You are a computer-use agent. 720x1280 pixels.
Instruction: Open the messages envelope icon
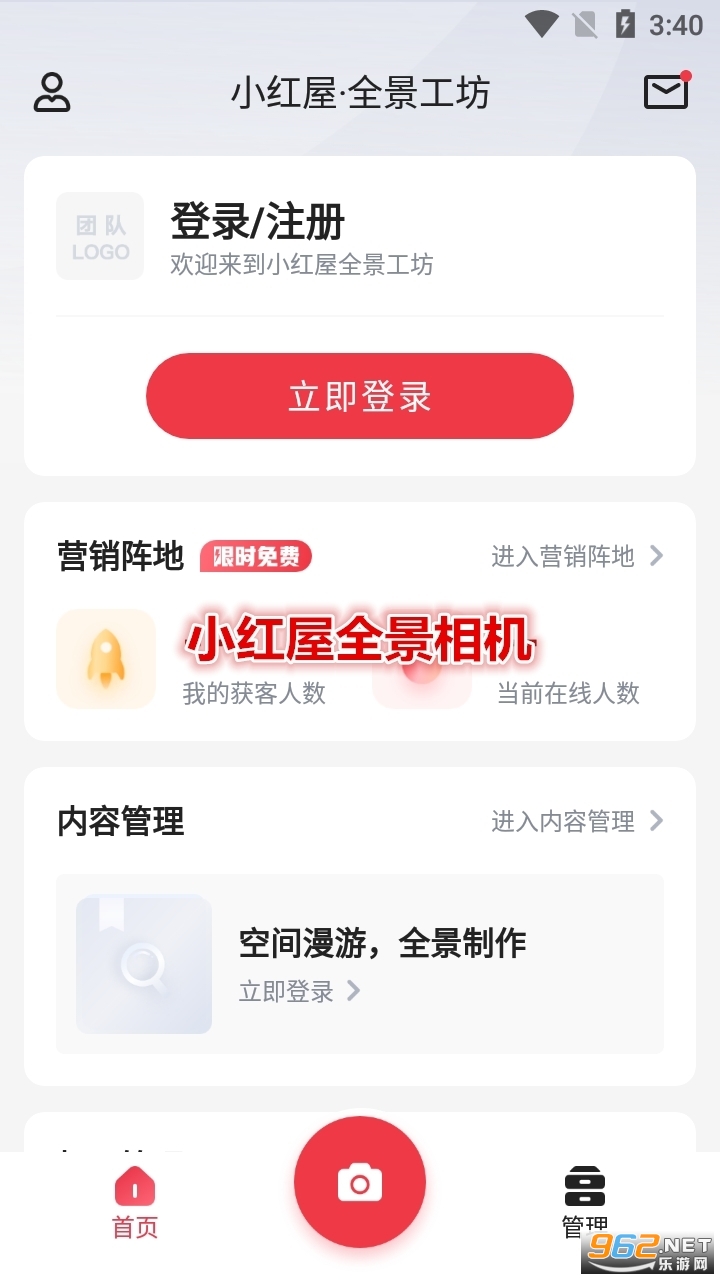(666, 92)
